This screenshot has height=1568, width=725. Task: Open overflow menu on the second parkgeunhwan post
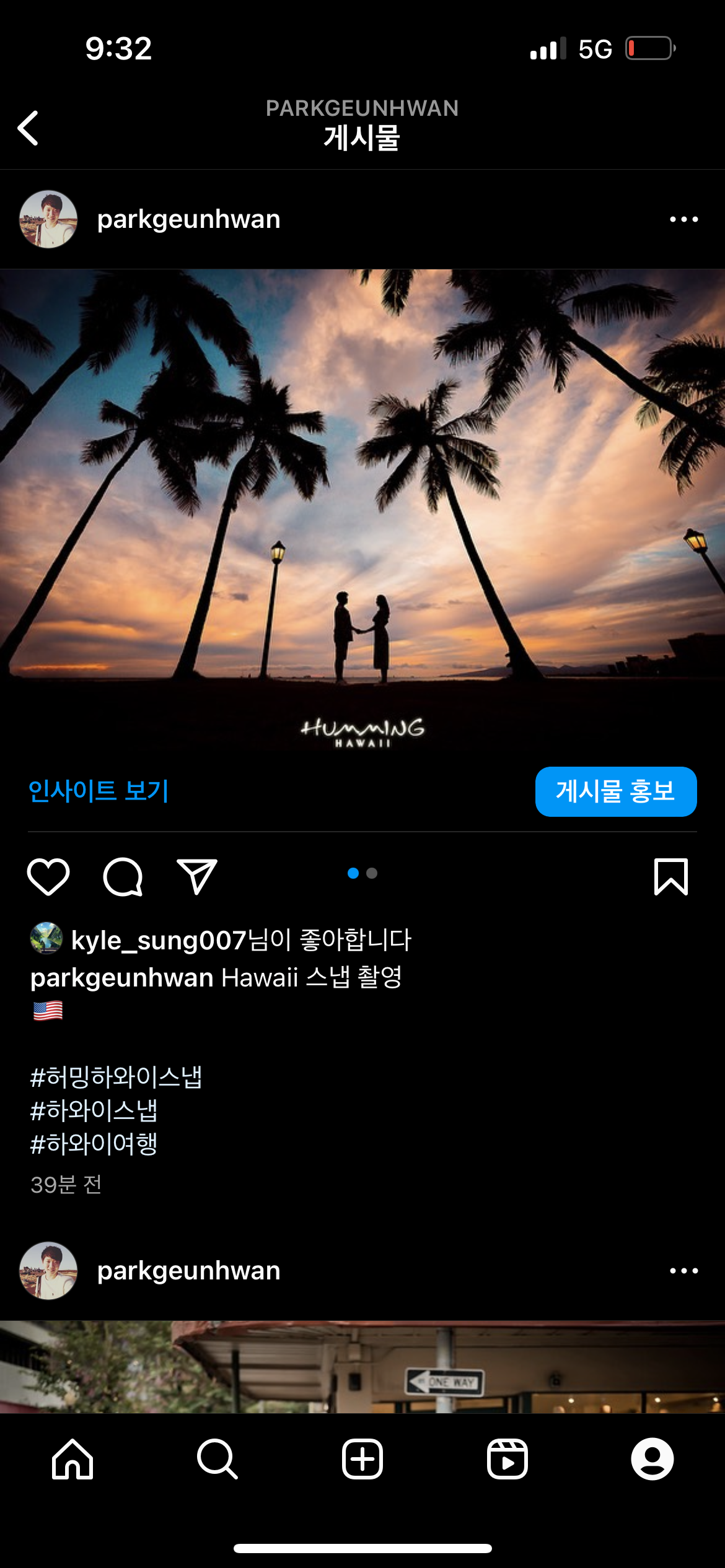pyautogui.click(x=683, y=1271)
